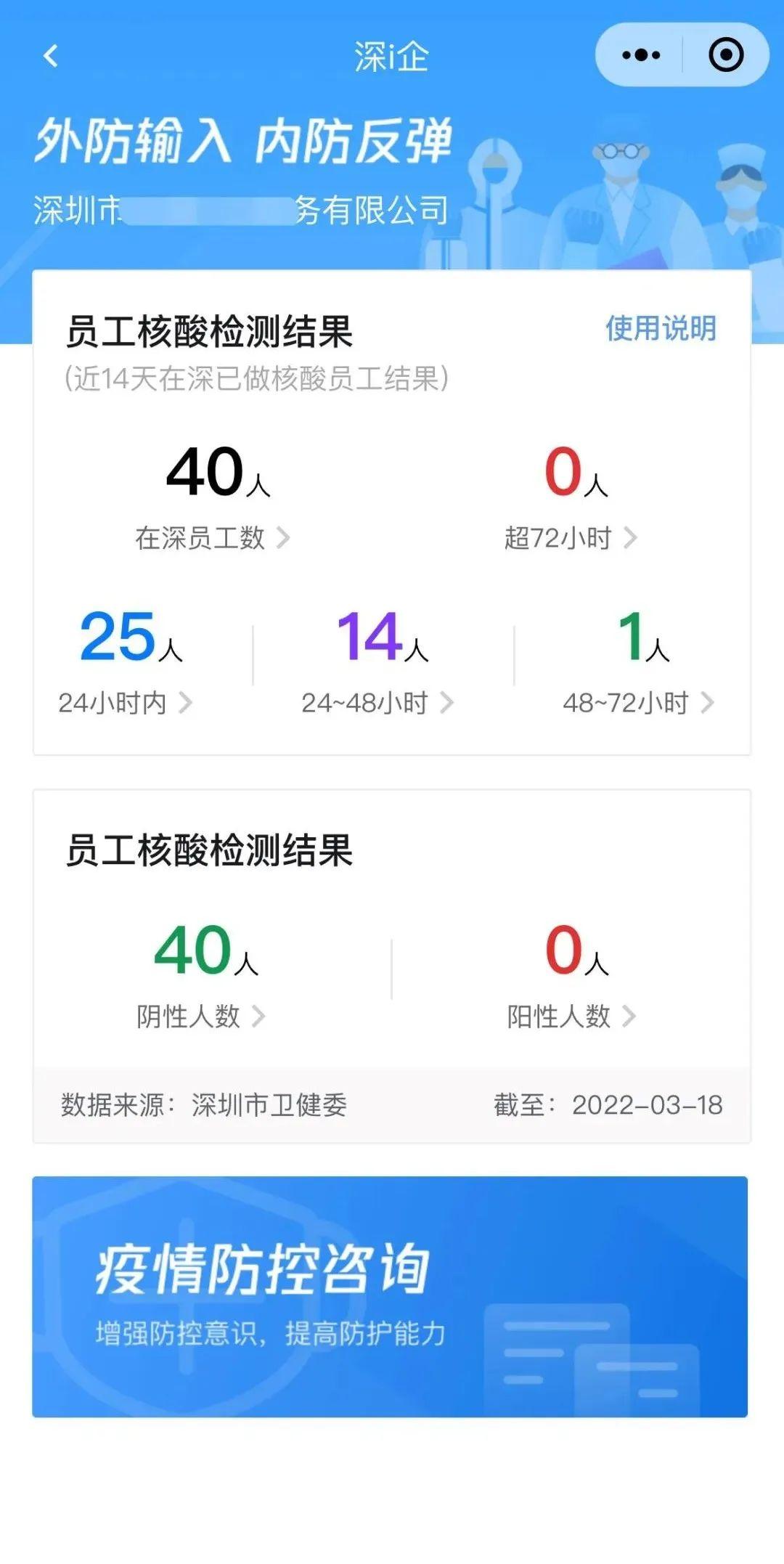Viewport: 784px width, 1564px height.
Task: View employees tested 24小时内
Action: (125, 702)
